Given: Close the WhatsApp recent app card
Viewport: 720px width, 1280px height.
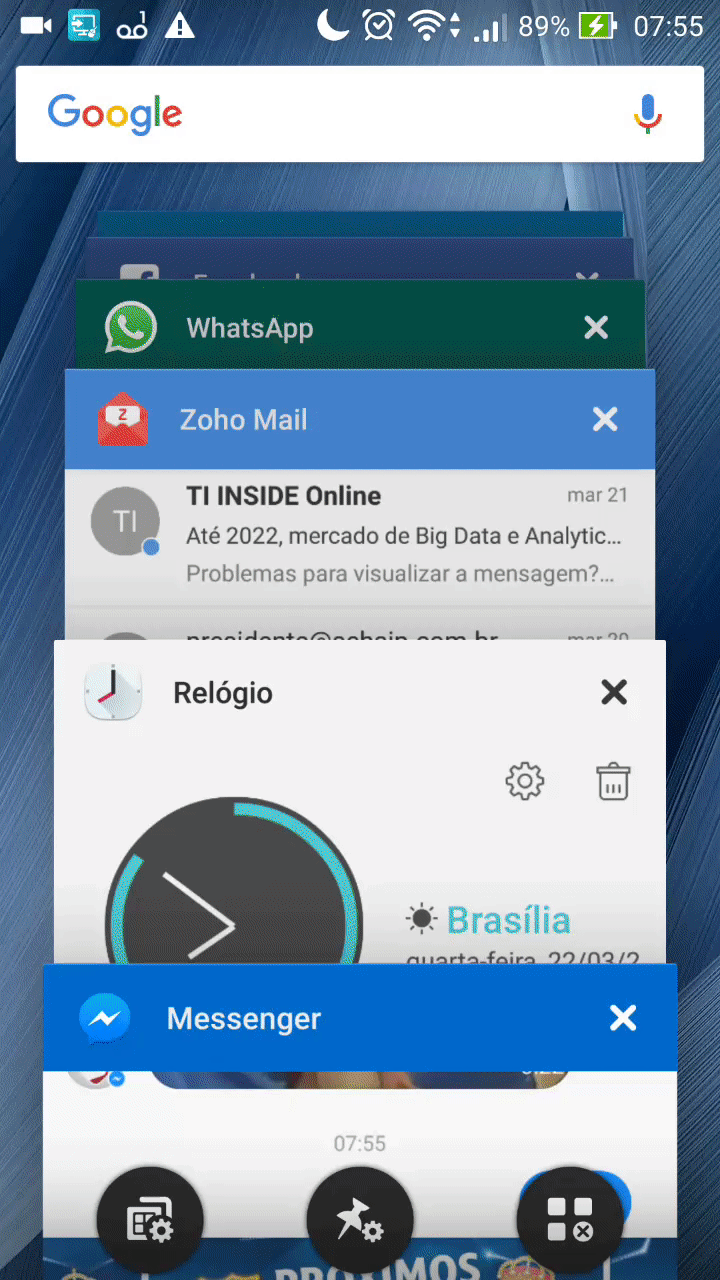Looking at the screenshot, I should pos(596,327).
